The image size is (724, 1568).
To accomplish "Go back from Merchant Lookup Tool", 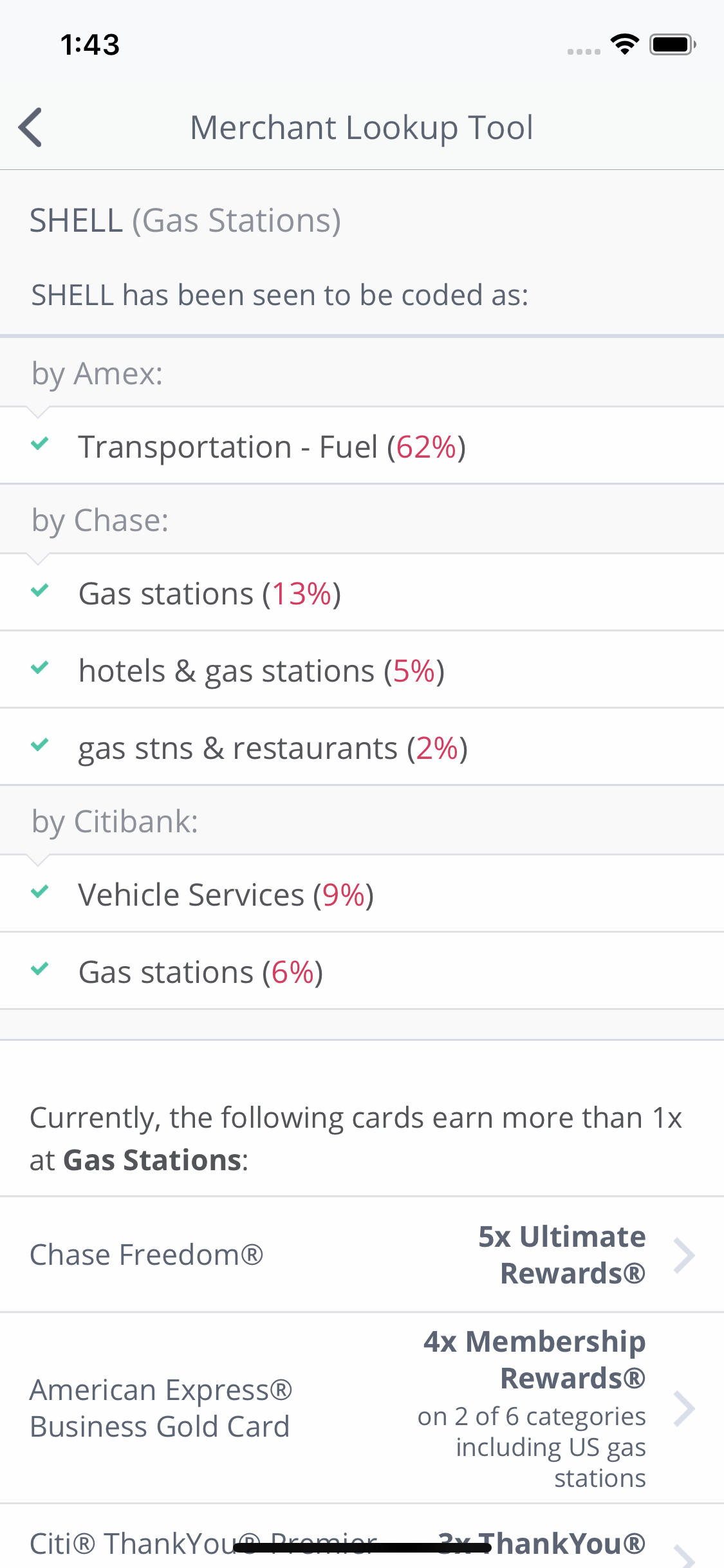I will pos(30,127).
